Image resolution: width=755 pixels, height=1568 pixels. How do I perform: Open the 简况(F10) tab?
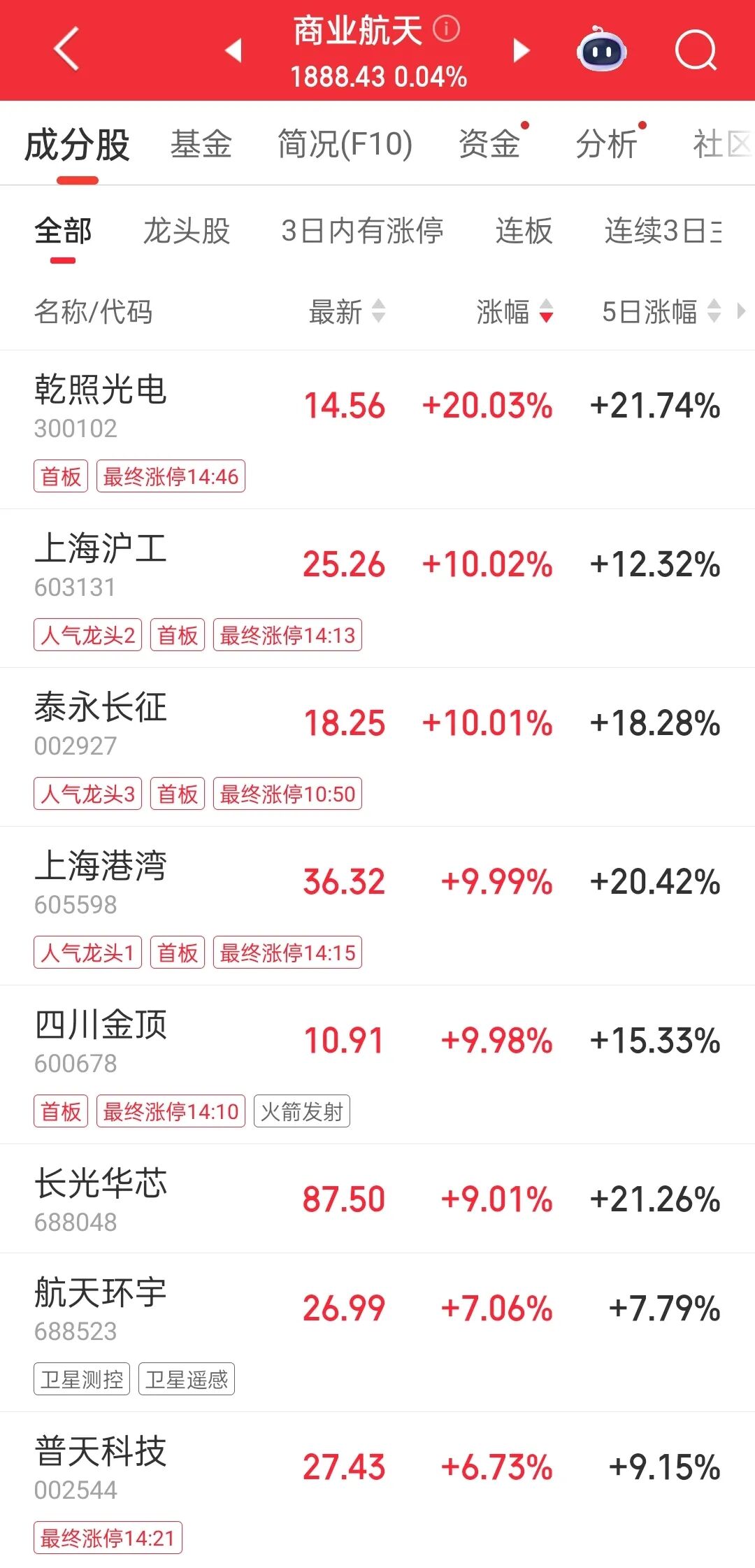pos(345,145)
